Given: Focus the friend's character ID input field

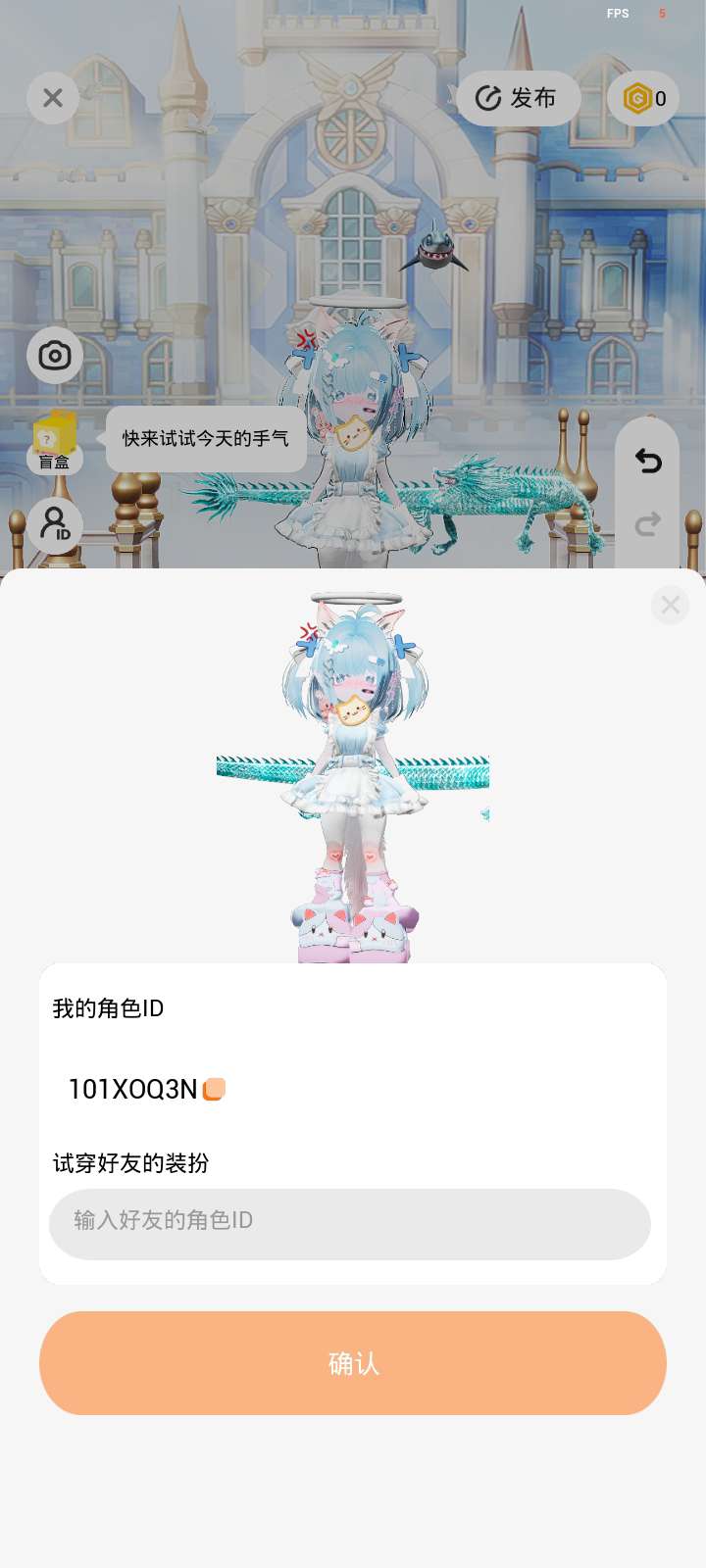Looking at the screenshot, I should [350, 1223].
